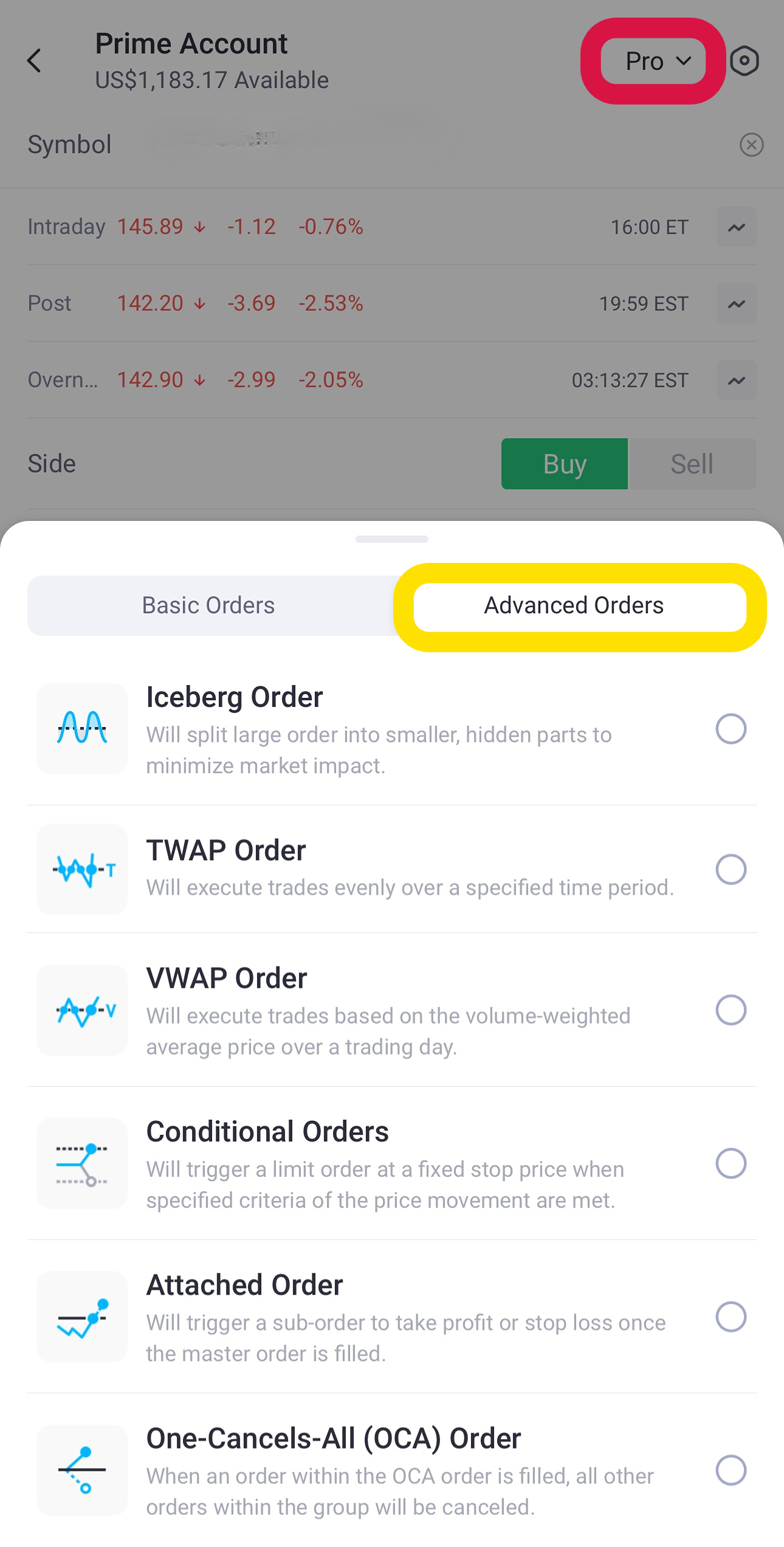Select the Buy side
784x1547 pixels.
pyautogui.click(x=565, y=464)
